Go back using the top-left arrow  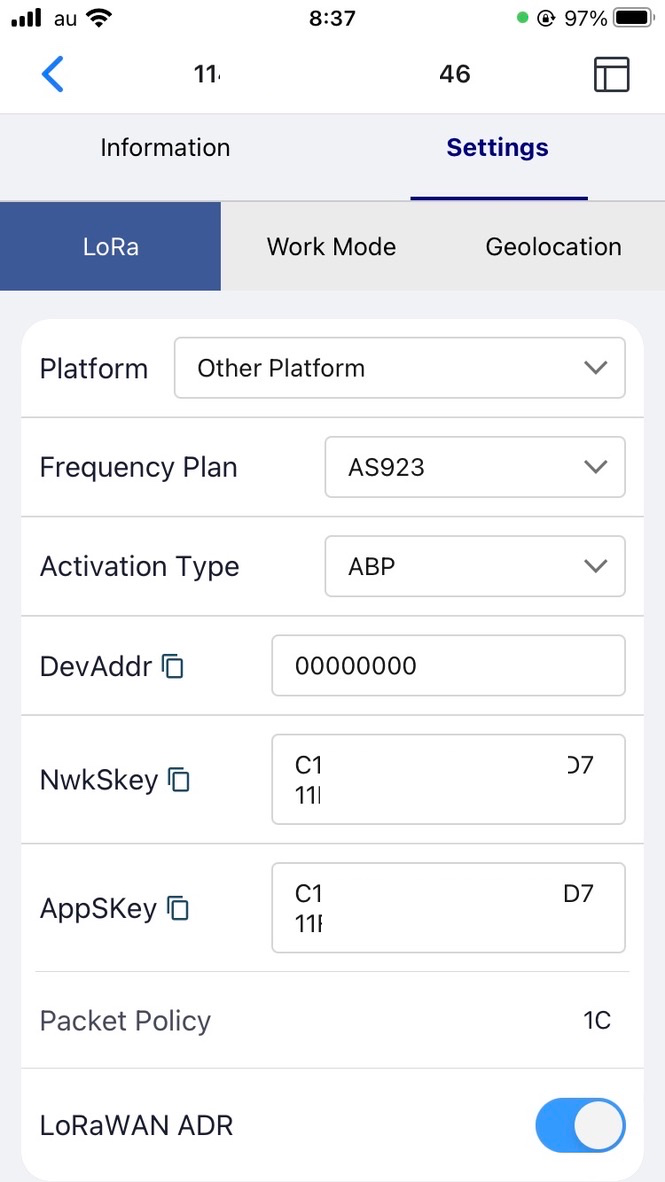click(x=52, y=74)
